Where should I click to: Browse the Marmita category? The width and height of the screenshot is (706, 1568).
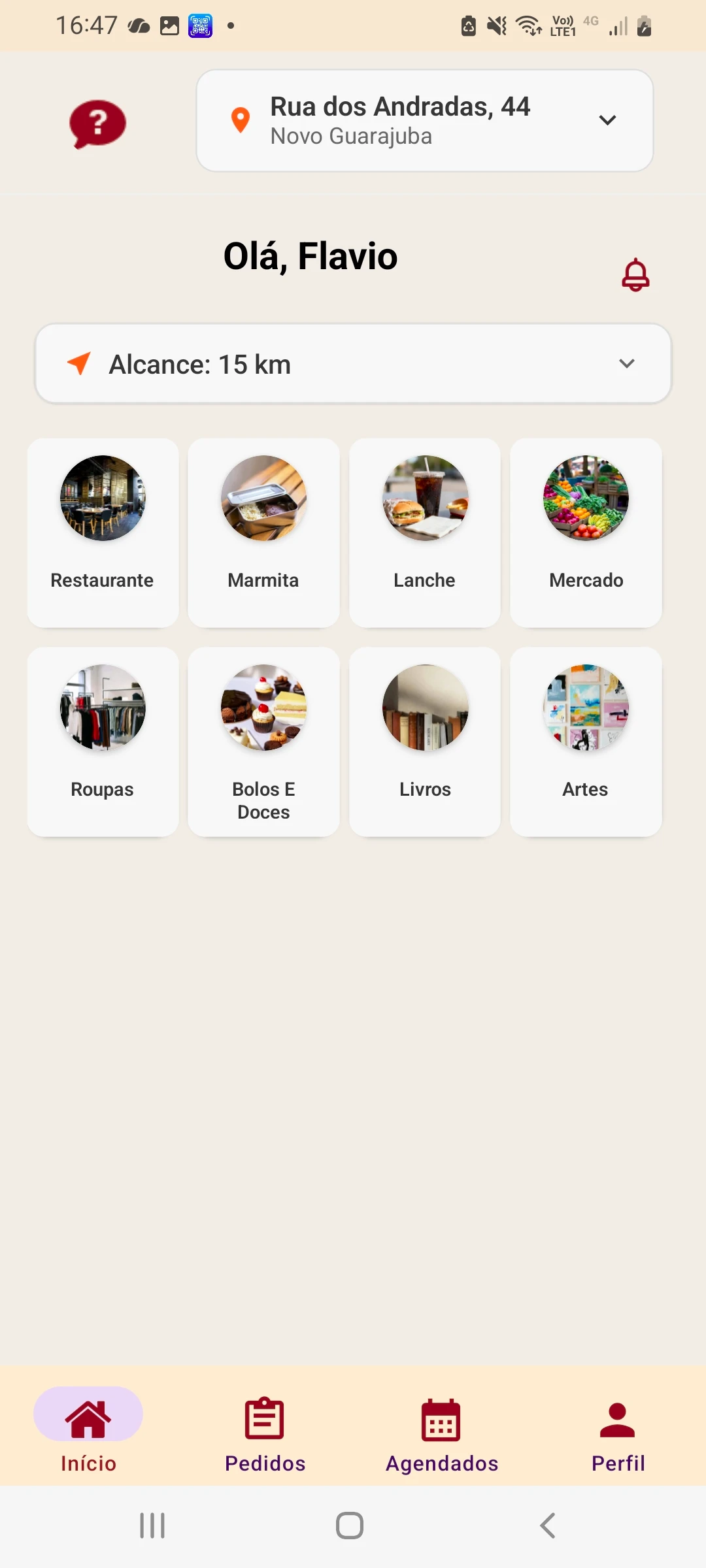tap(263, 532)
